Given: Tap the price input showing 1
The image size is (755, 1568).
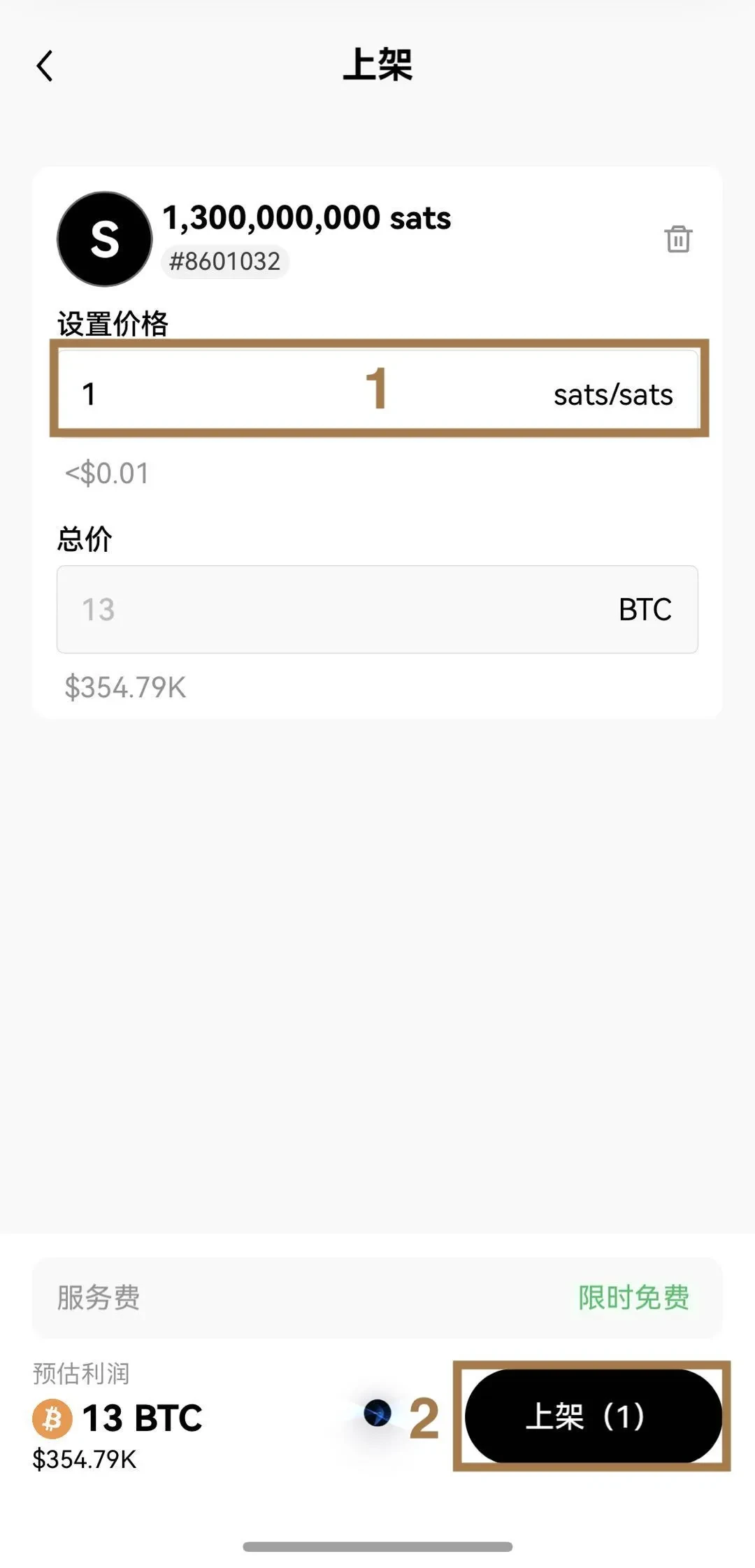Looking at the screenshot, I should [x=210, y=395].
